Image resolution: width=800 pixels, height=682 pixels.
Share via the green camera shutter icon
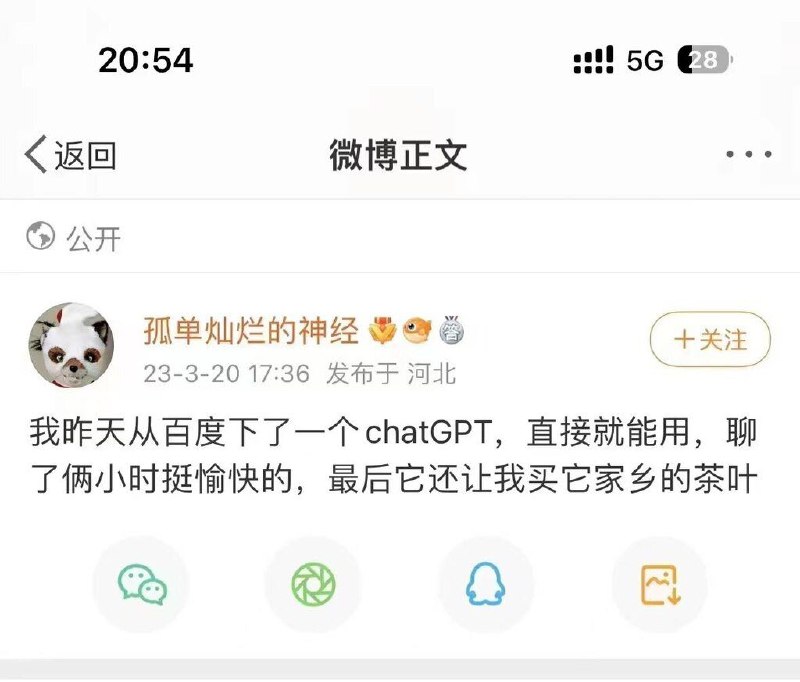(313, 584)
